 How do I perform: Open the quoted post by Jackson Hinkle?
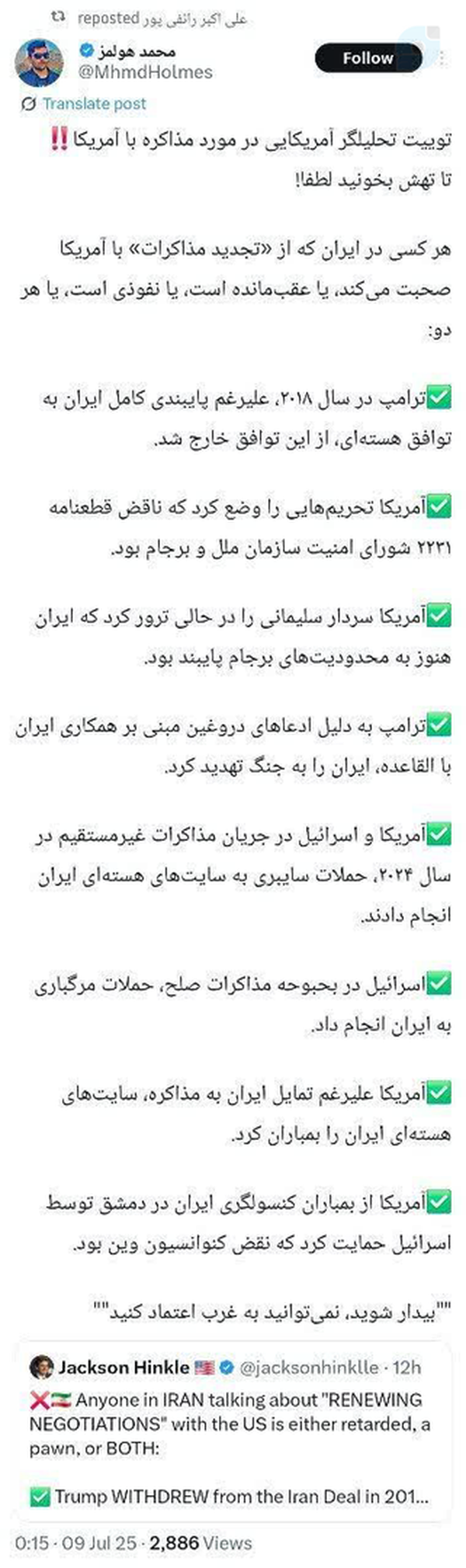point(233,1435)
